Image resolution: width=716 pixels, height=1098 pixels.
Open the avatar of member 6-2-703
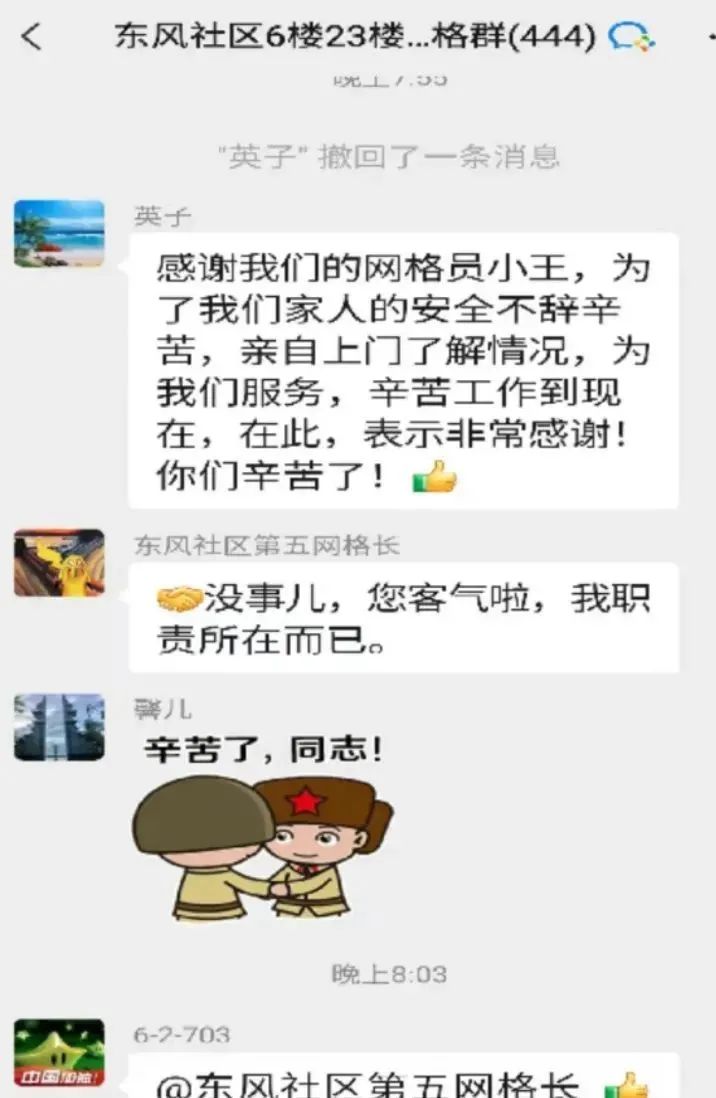click(59, 1053)
